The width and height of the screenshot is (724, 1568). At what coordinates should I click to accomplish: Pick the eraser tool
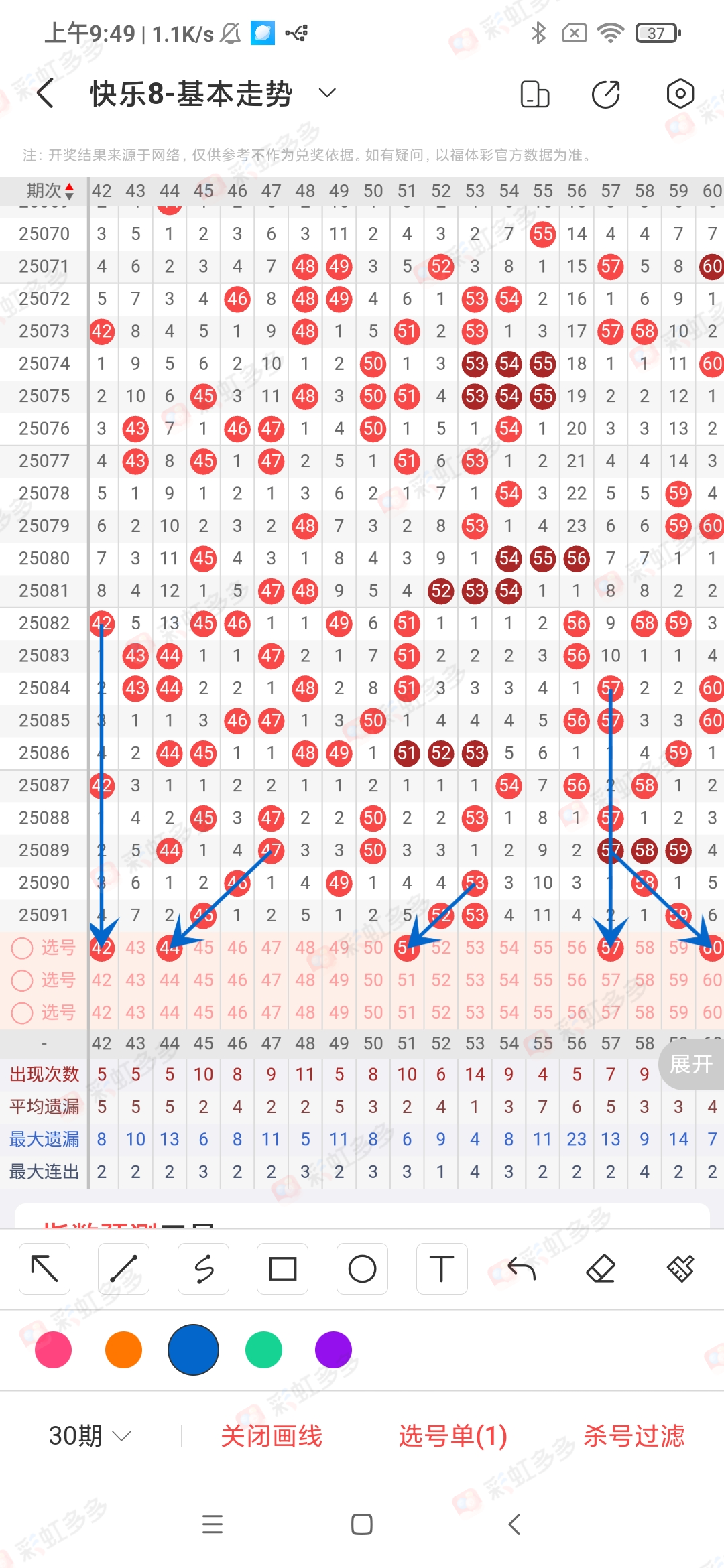point(601,1268)
